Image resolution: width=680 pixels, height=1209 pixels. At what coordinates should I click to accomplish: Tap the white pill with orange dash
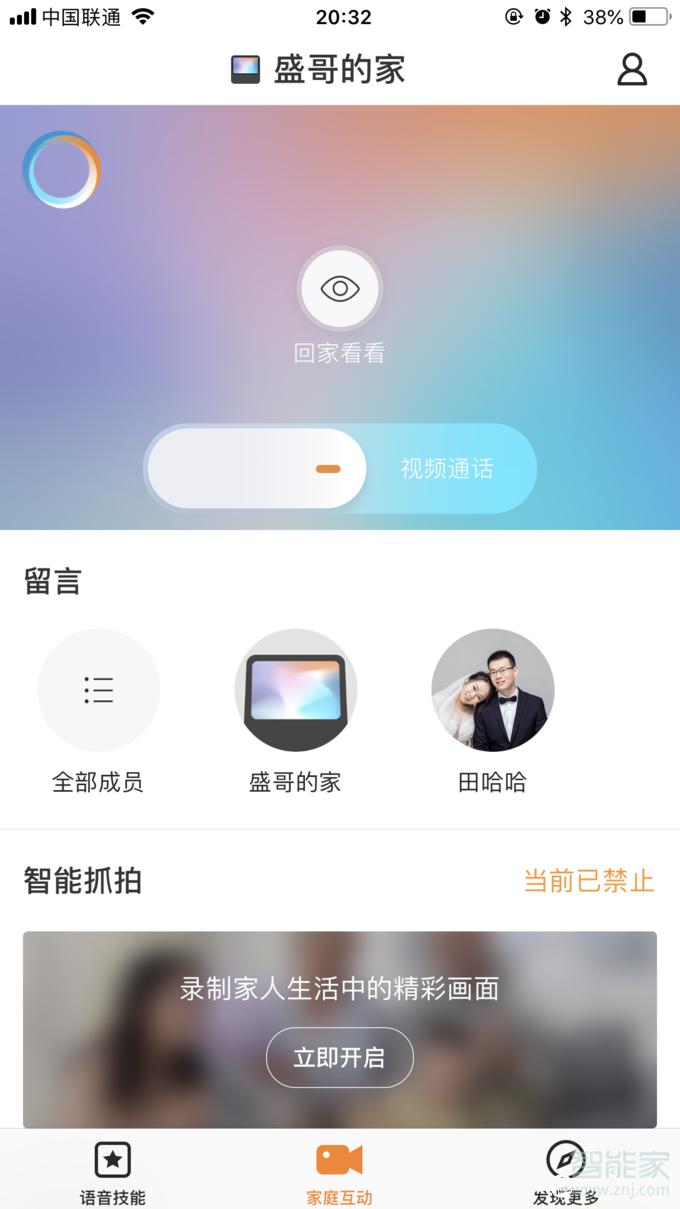(257, 468)
